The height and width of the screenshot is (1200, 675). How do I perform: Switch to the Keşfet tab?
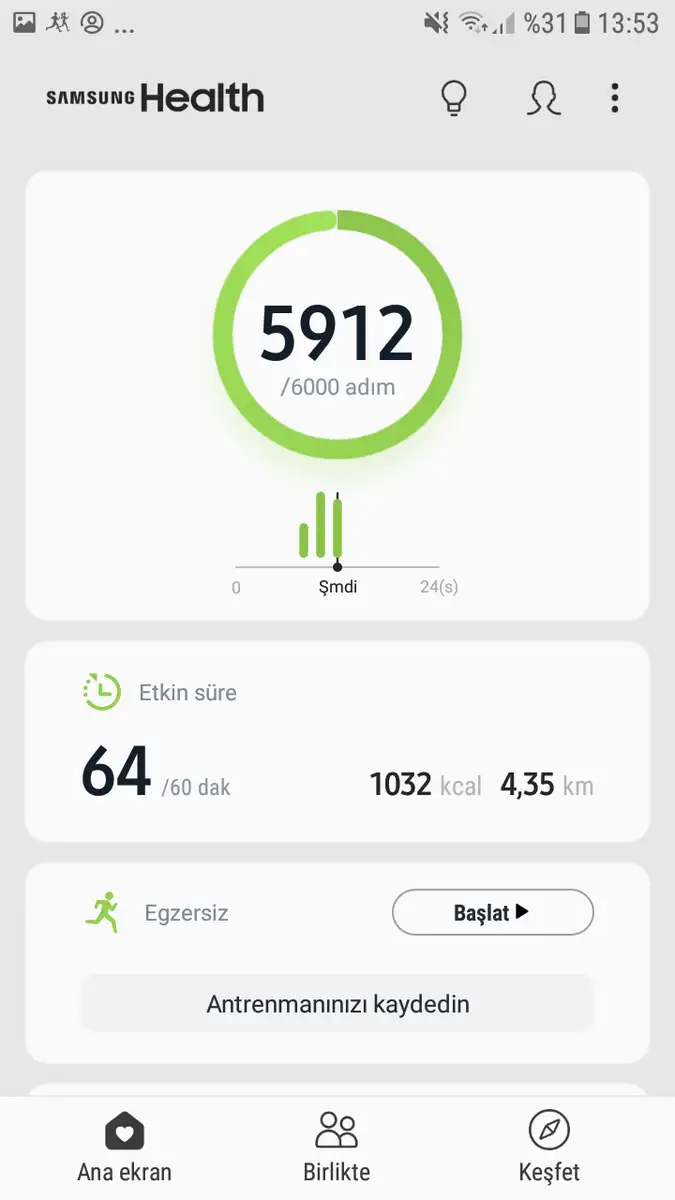549,1148
